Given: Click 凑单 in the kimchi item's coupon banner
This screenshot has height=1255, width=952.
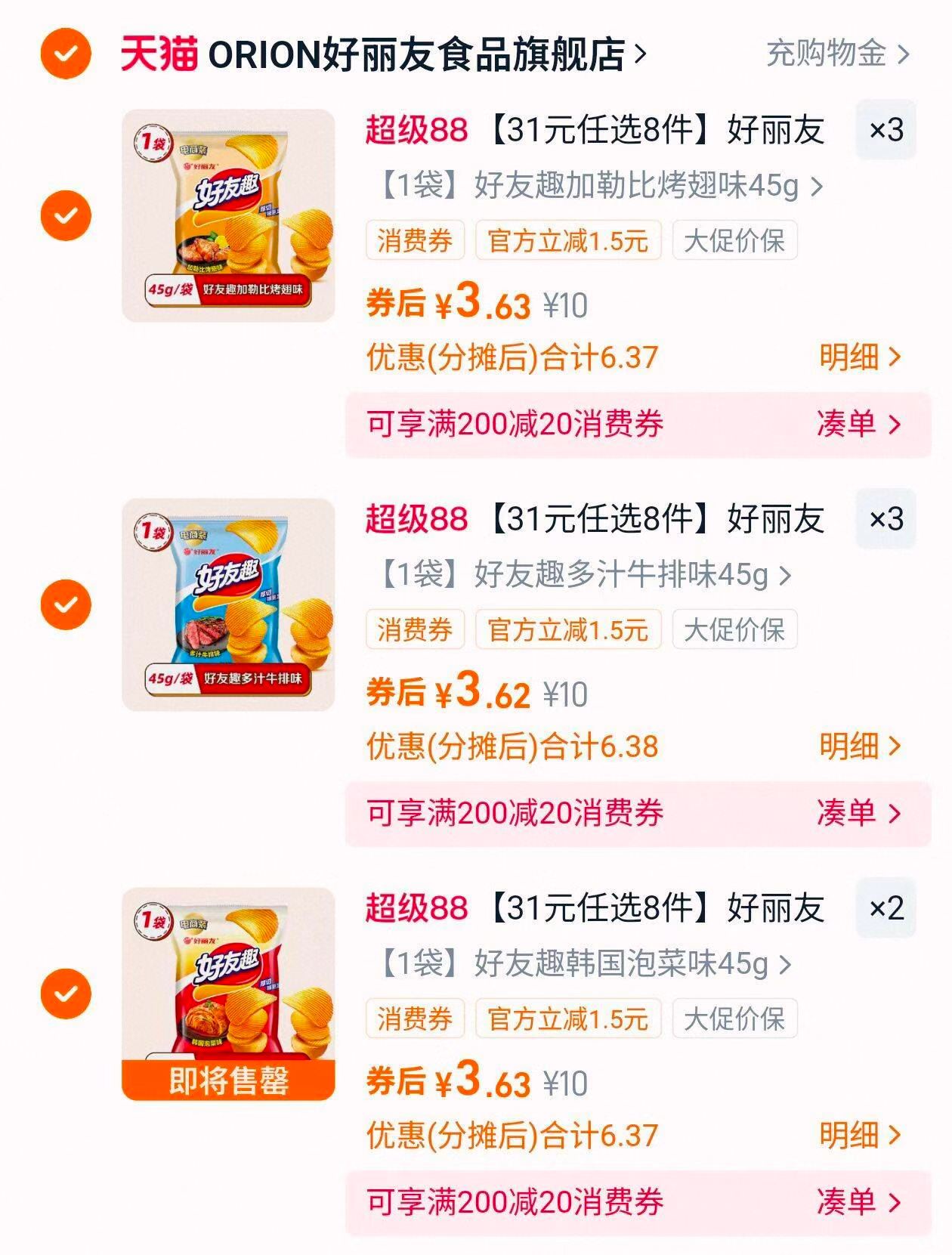Looking at the screenshot, I should (852, 1204).
